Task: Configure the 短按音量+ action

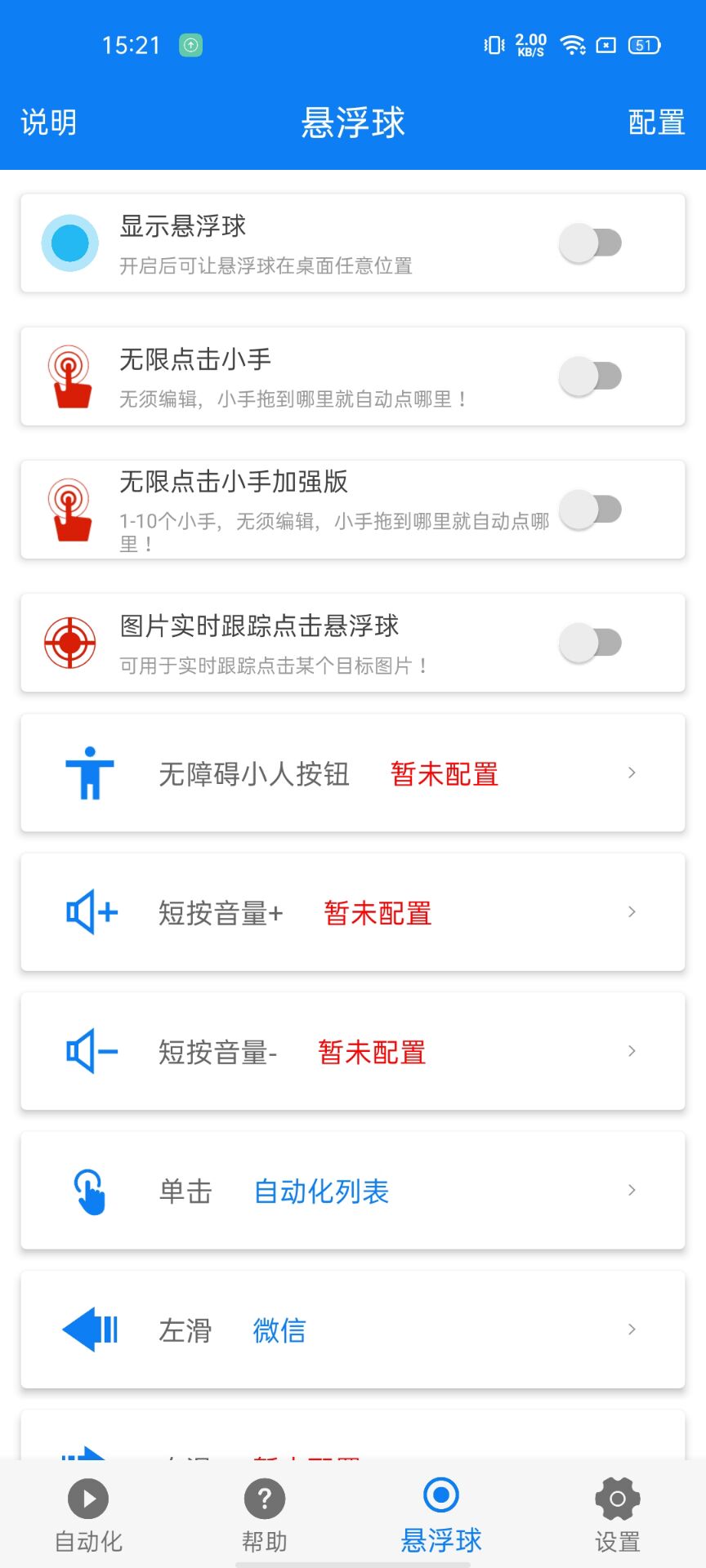Action: (353, 912)
